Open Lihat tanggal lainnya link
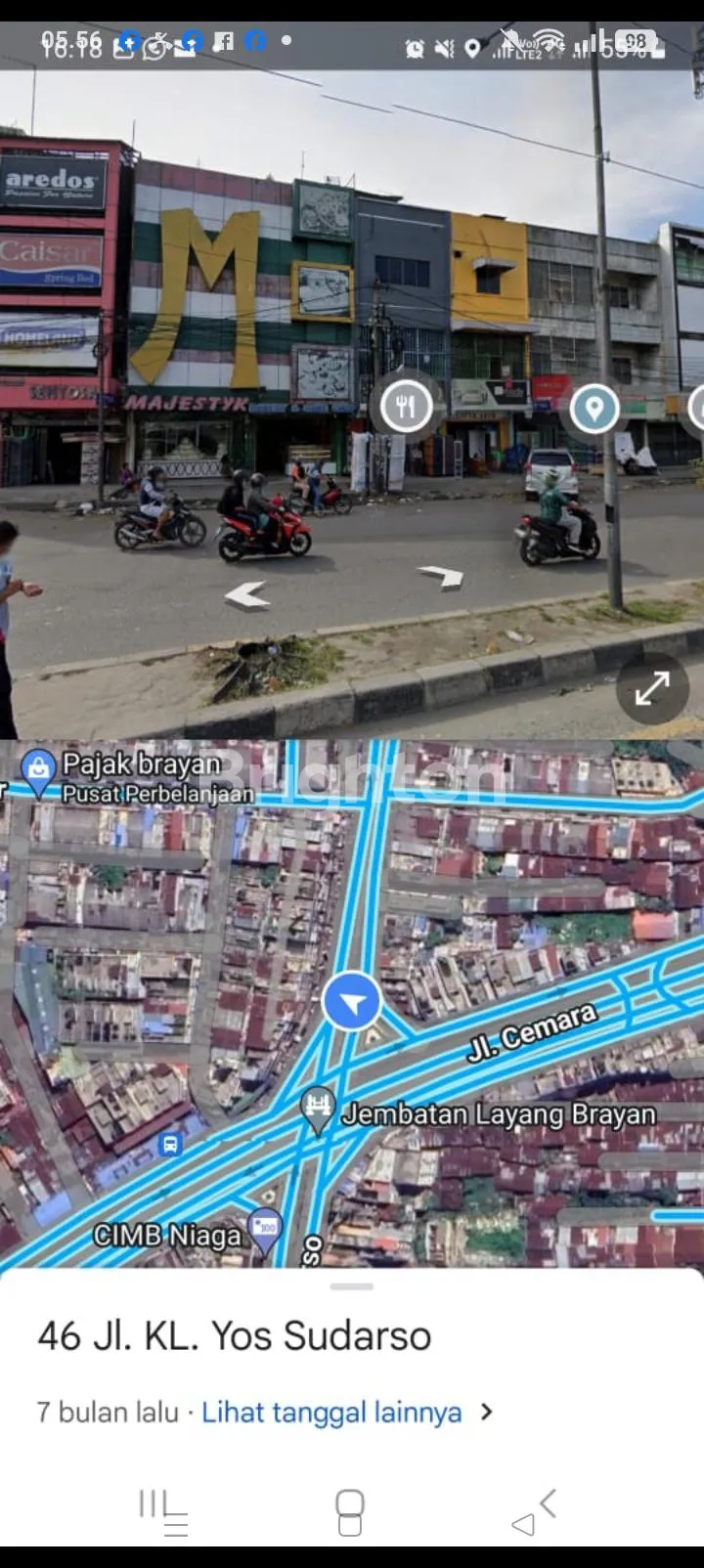Viewport: 704px width, 1568px height. (332, 1413)
